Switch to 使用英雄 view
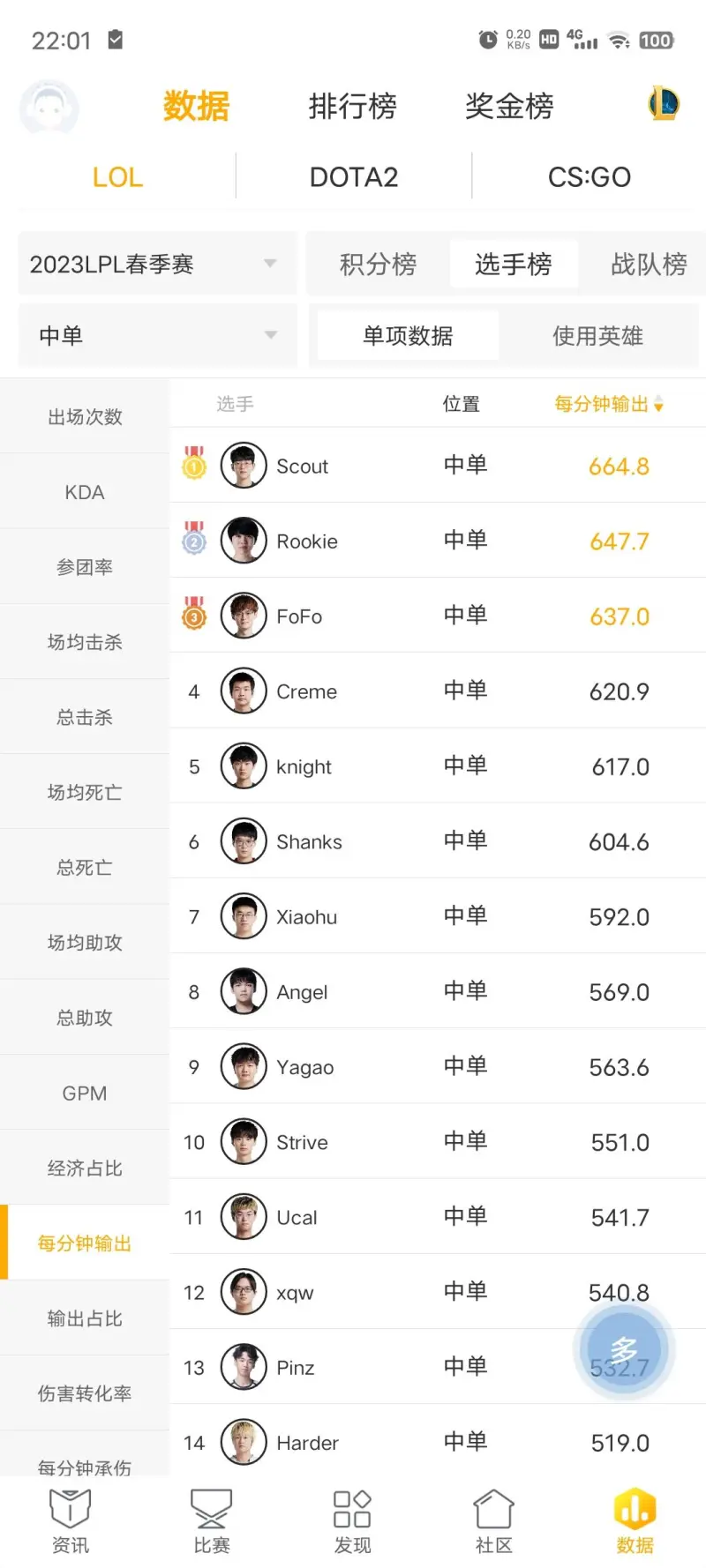The width and height of the screenshot is (706, 1568). pos(597,336)
